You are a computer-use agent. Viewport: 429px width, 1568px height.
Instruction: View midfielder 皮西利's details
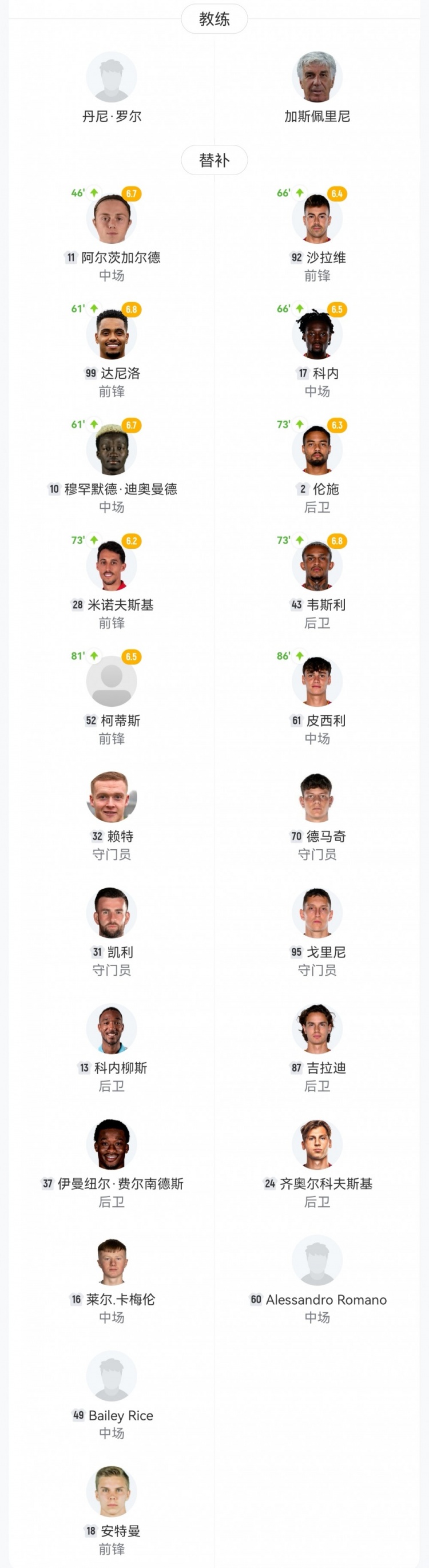317,682
